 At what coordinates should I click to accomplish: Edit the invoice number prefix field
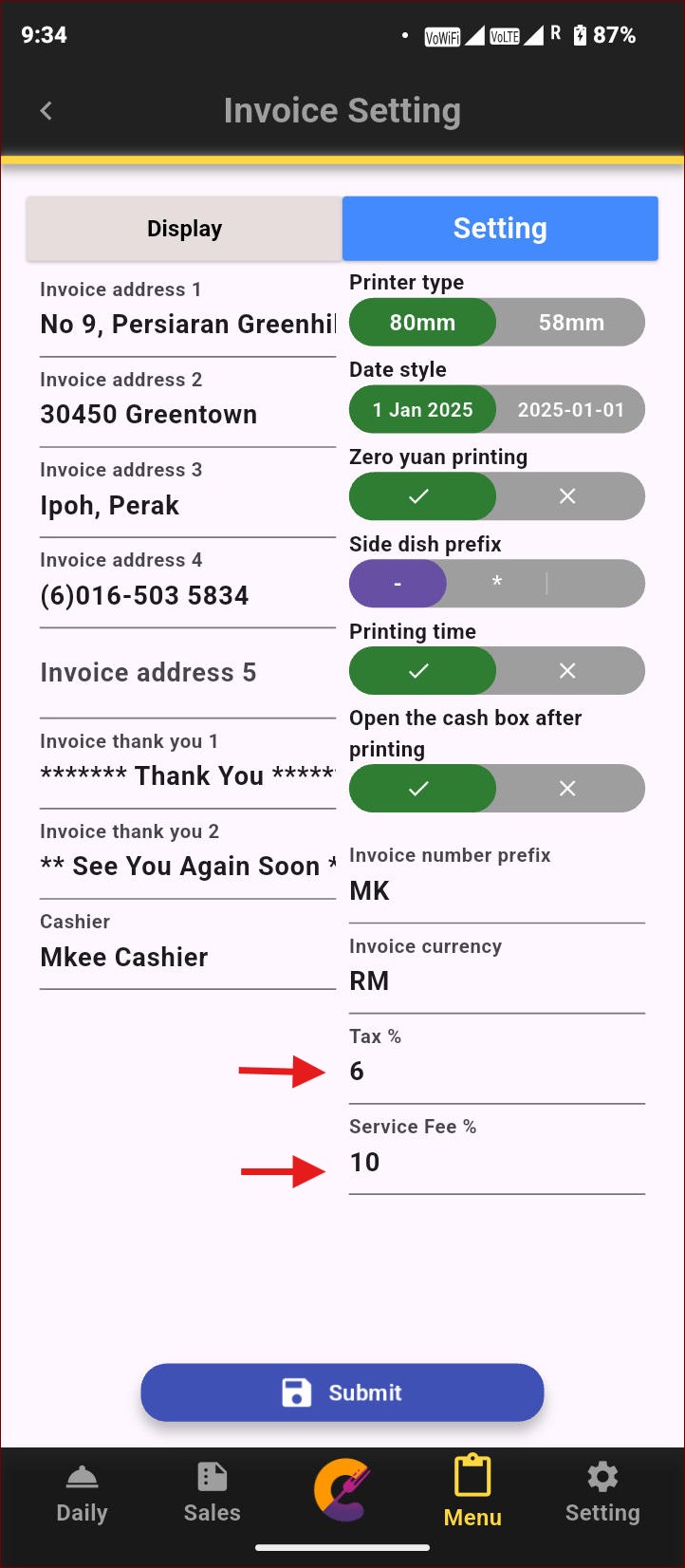click(x=496, y=890)
